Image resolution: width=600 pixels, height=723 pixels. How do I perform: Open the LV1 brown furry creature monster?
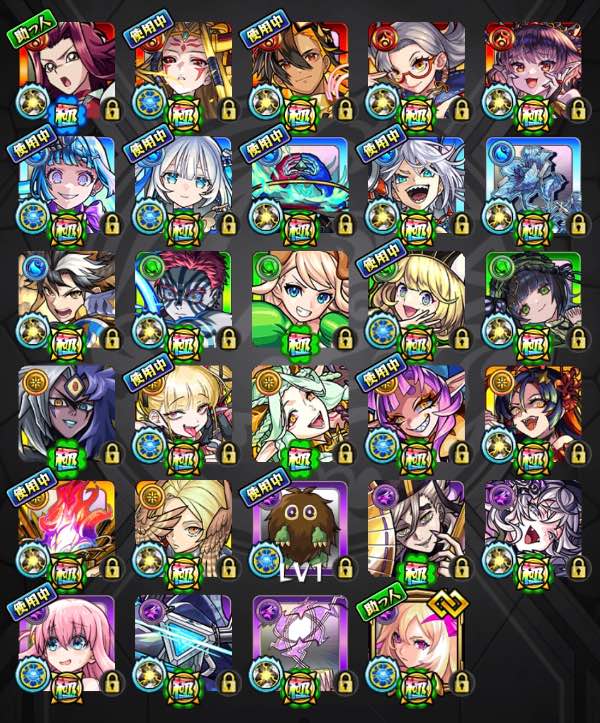point(299,527)
